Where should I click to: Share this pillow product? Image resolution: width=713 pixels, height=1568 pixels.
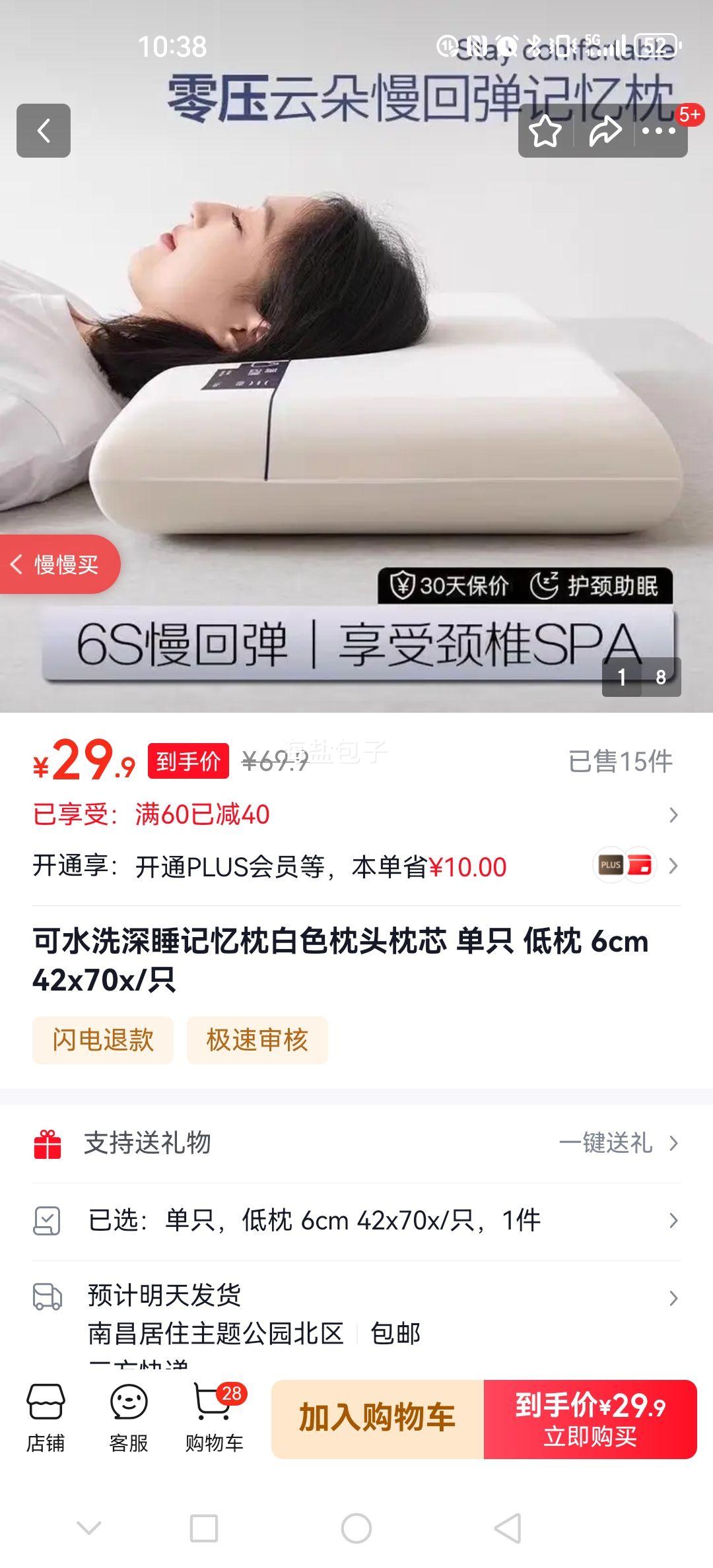pos(602,132)
